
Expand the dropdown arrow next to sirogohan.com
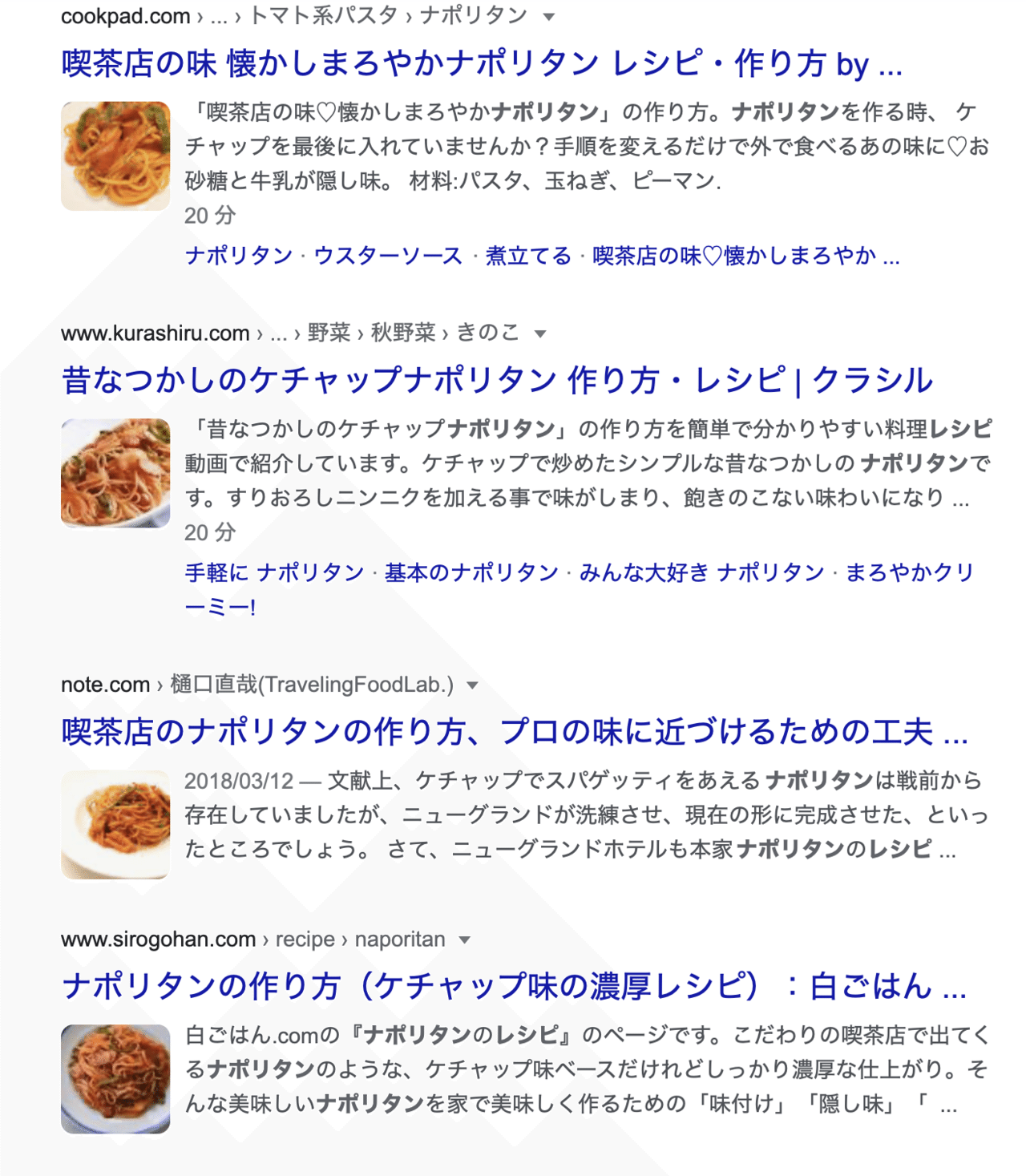pos(464,940)
